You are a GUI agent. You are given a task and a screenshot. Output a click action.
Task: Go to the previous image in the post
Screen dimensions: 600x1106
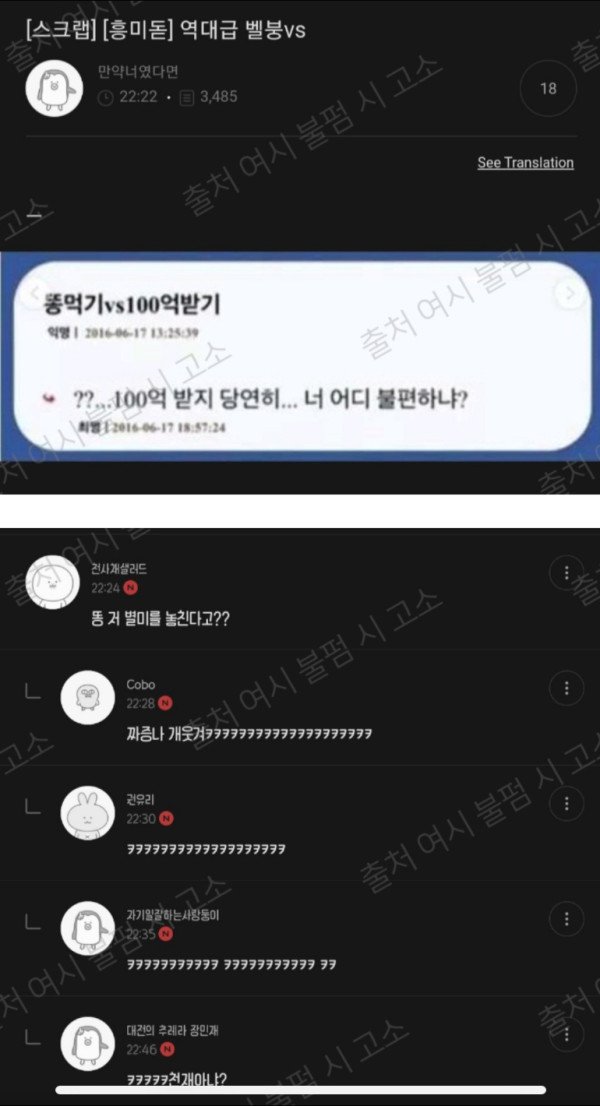[x=34, y=295]
